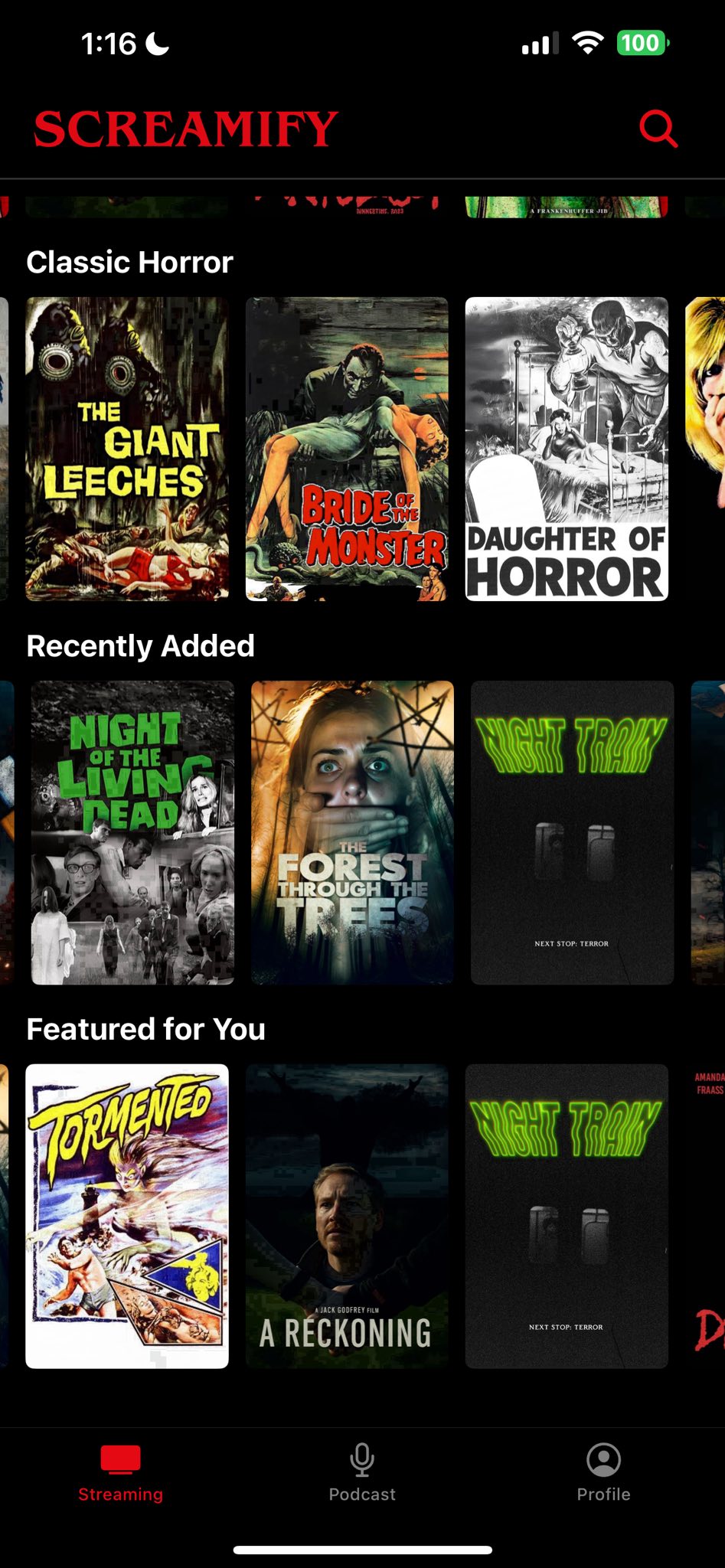Open Tormented movie poster
This screenshot has height=1568, width=725.
tap(127, 1216)
